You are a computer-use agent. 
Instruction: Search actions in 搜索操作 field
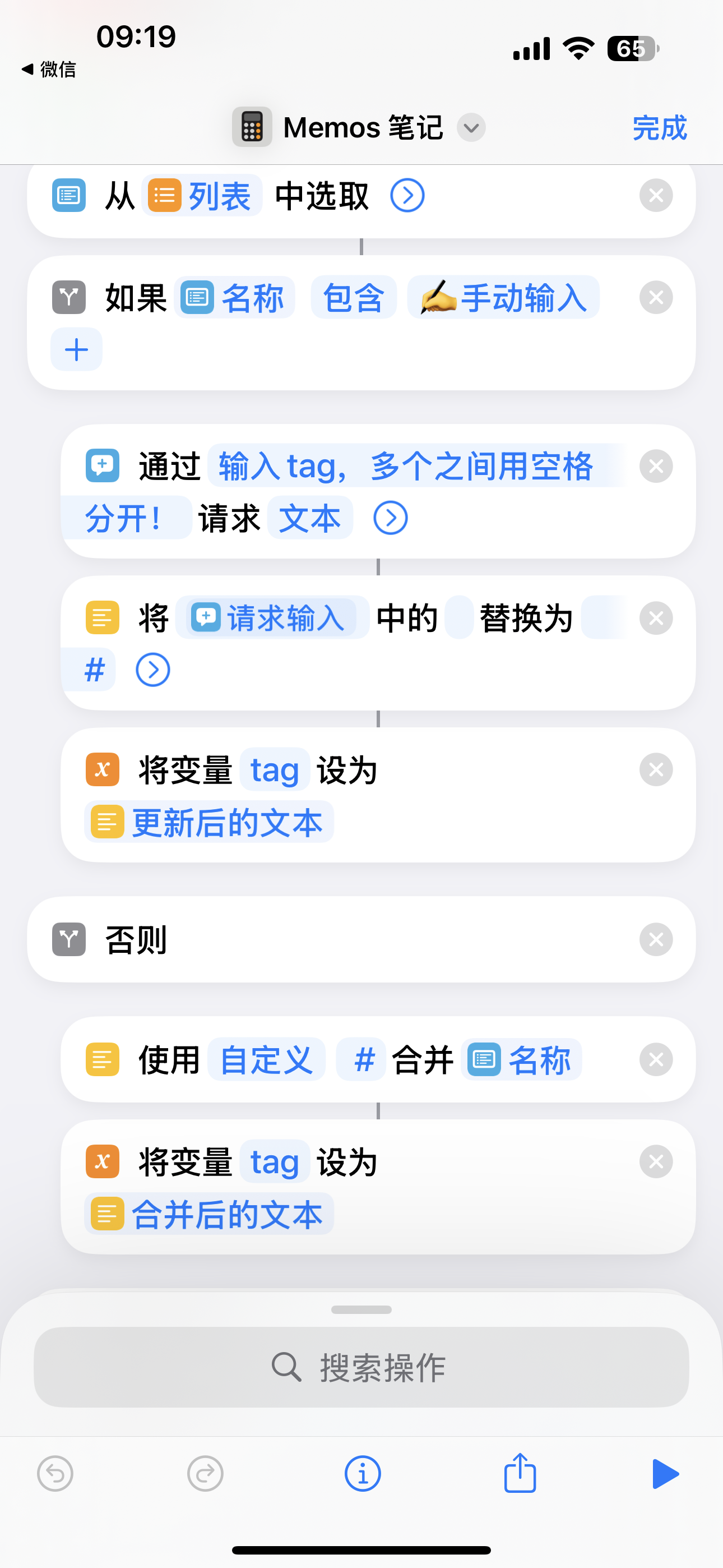click(361, 1368)
